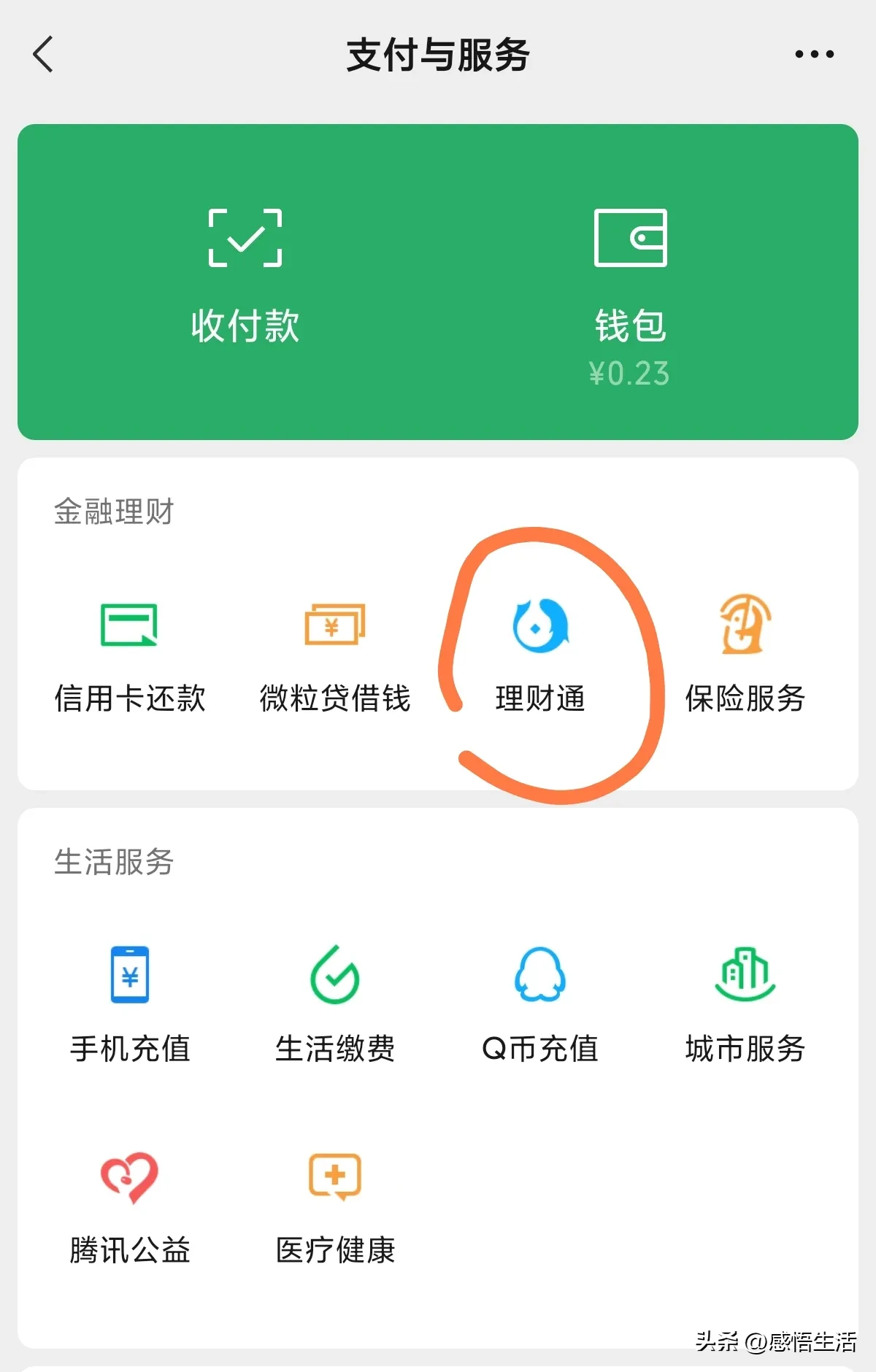876x1372 pixels.
Task: Open the 钱包 wallet
Action: coord(630,292)
